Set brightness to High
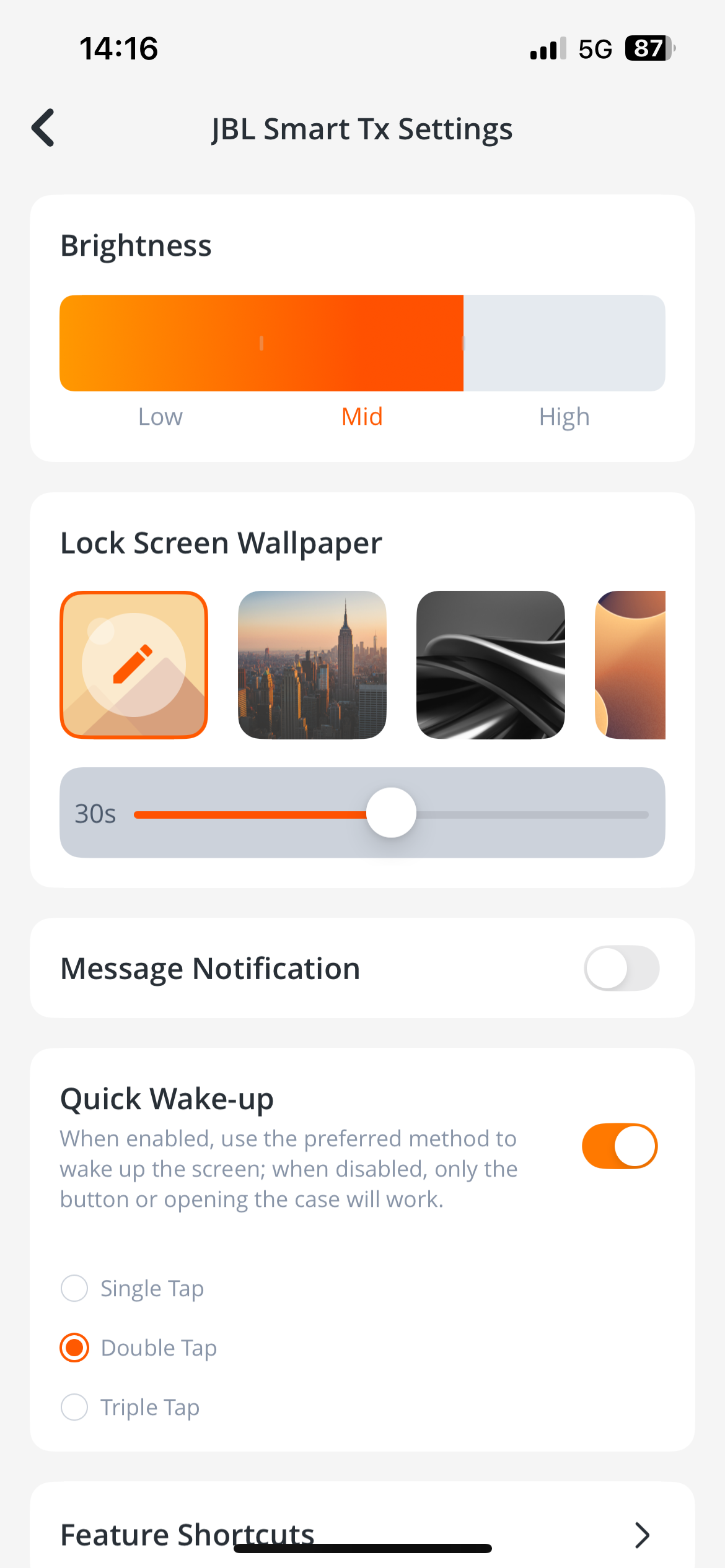 tap(564, 344)
